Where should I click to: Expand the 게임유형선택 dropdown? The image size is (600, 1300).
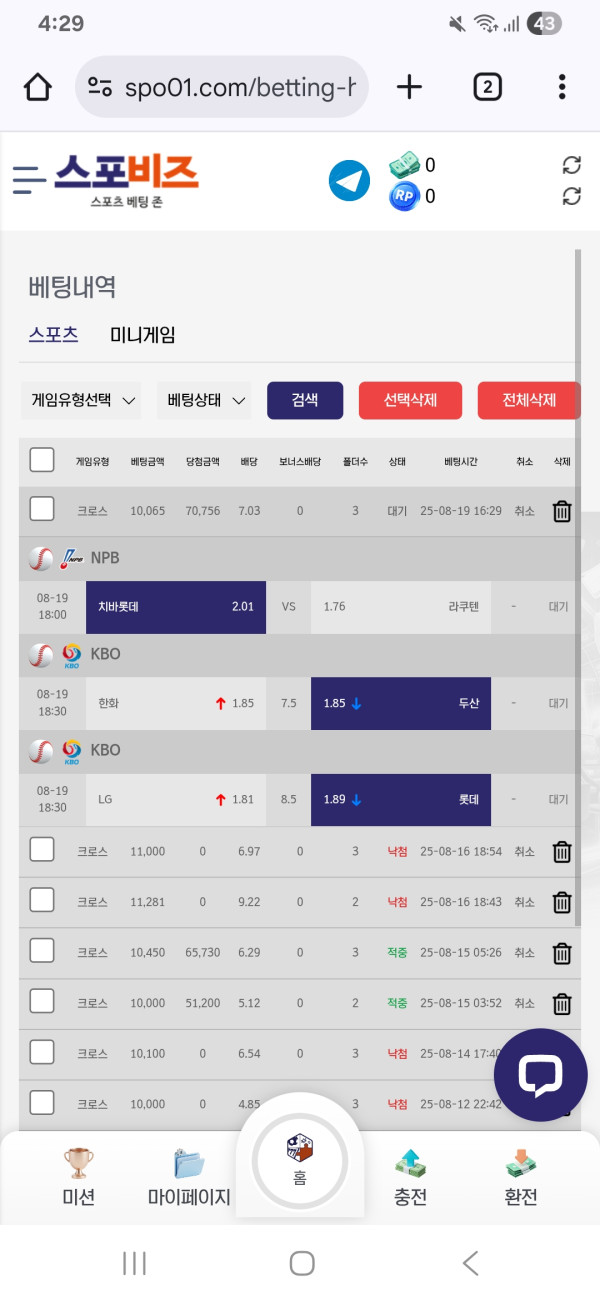tap(82, 400)
